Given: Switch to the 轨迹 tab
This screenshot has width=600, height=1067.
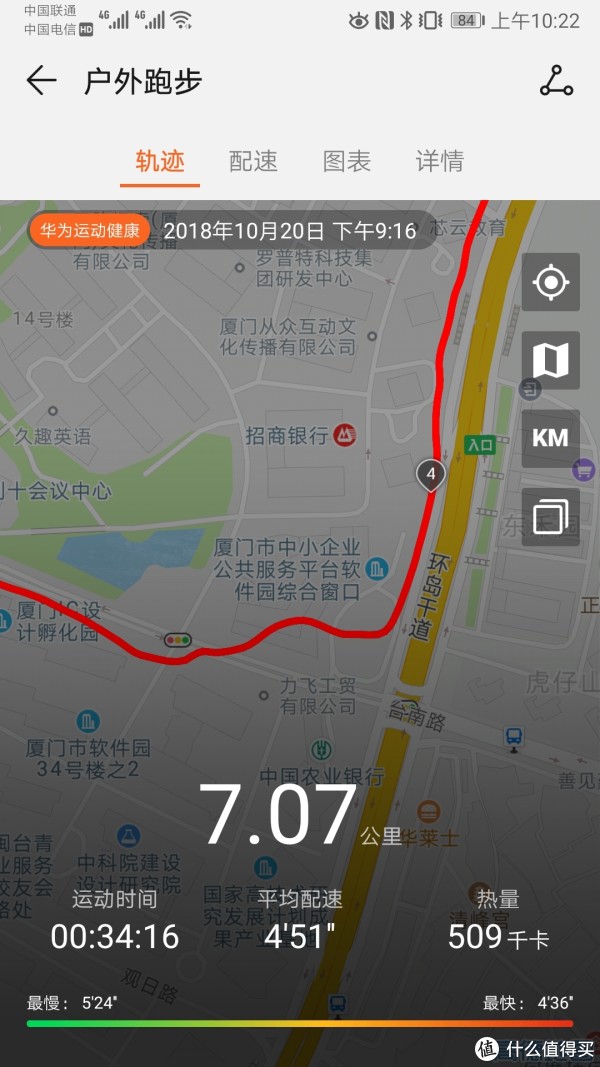Looking at the screenshot, I should point(160,161).
